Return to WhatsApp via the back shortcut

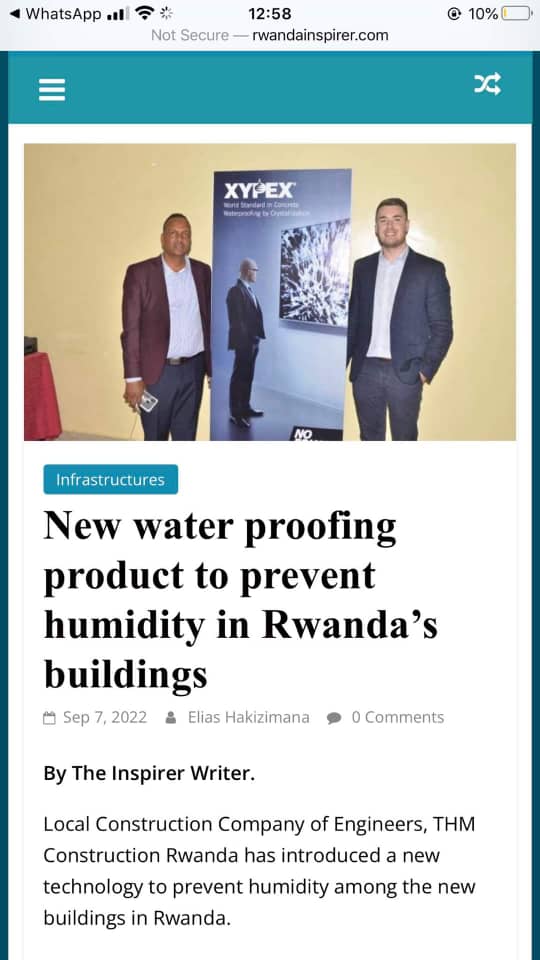click(x=56, y=13)
